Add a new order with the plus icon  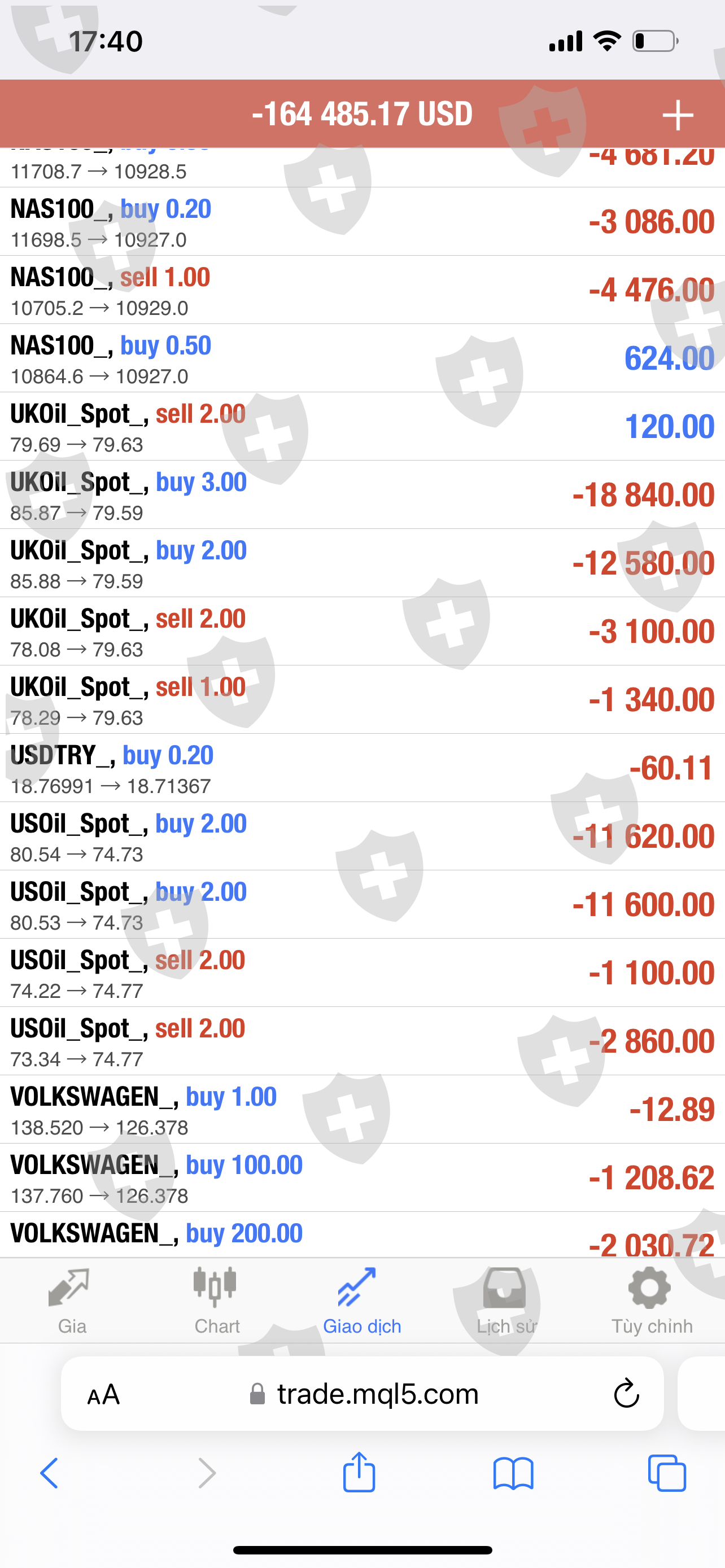[677, 115]
